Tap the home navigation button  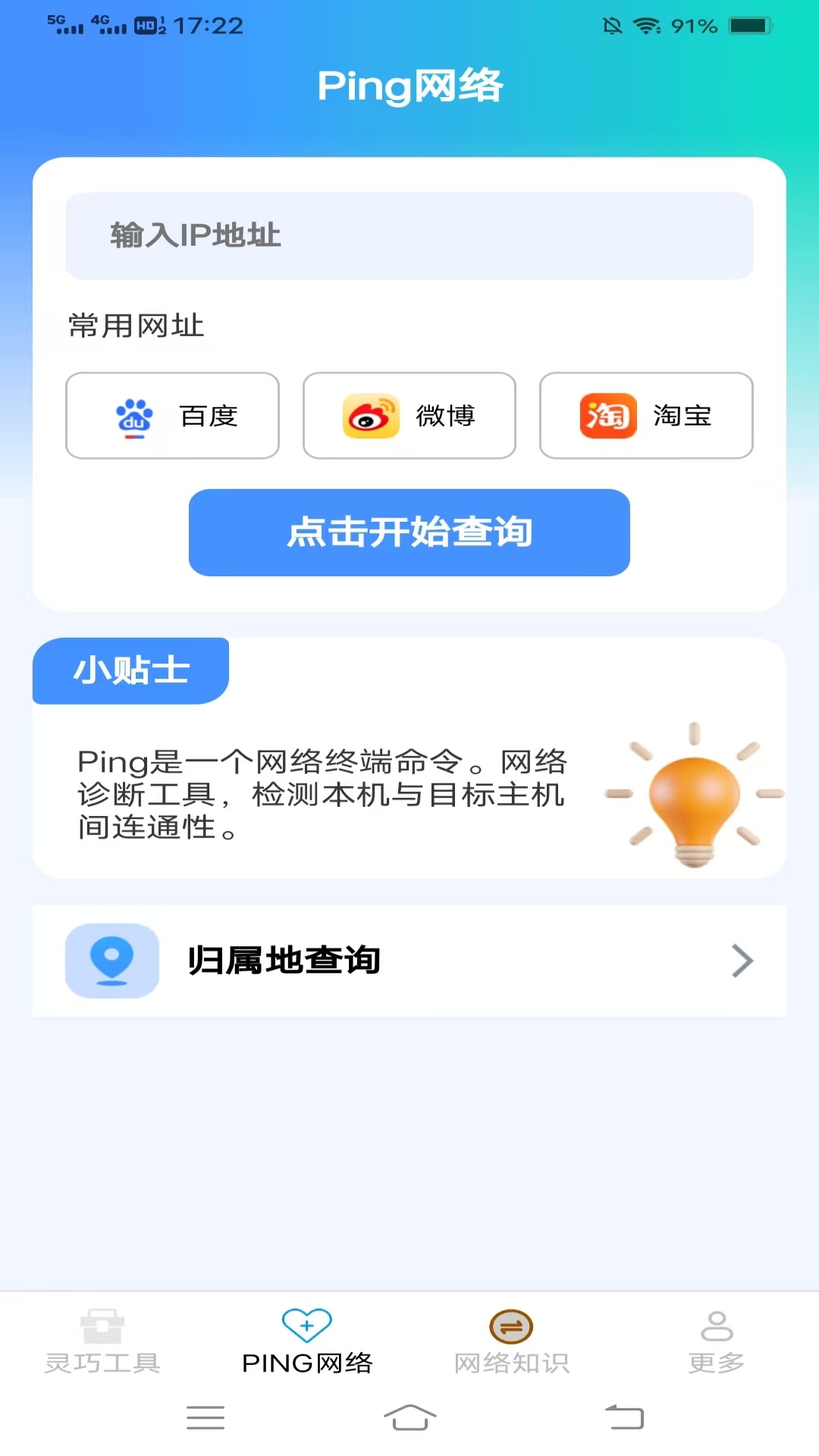click(x=409, y=1418)
